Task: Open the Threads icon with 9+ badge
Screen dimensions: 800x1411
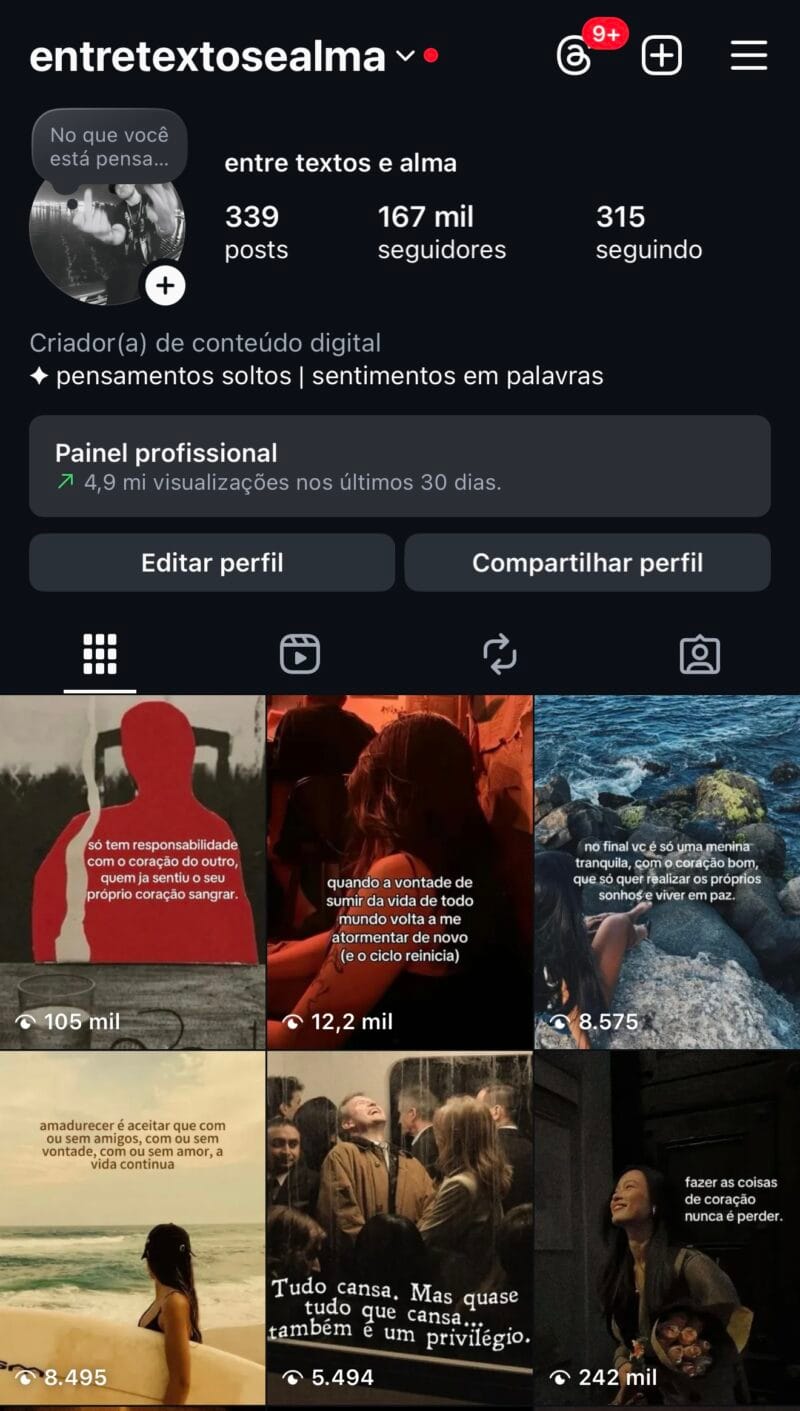Action: point(575,56)
